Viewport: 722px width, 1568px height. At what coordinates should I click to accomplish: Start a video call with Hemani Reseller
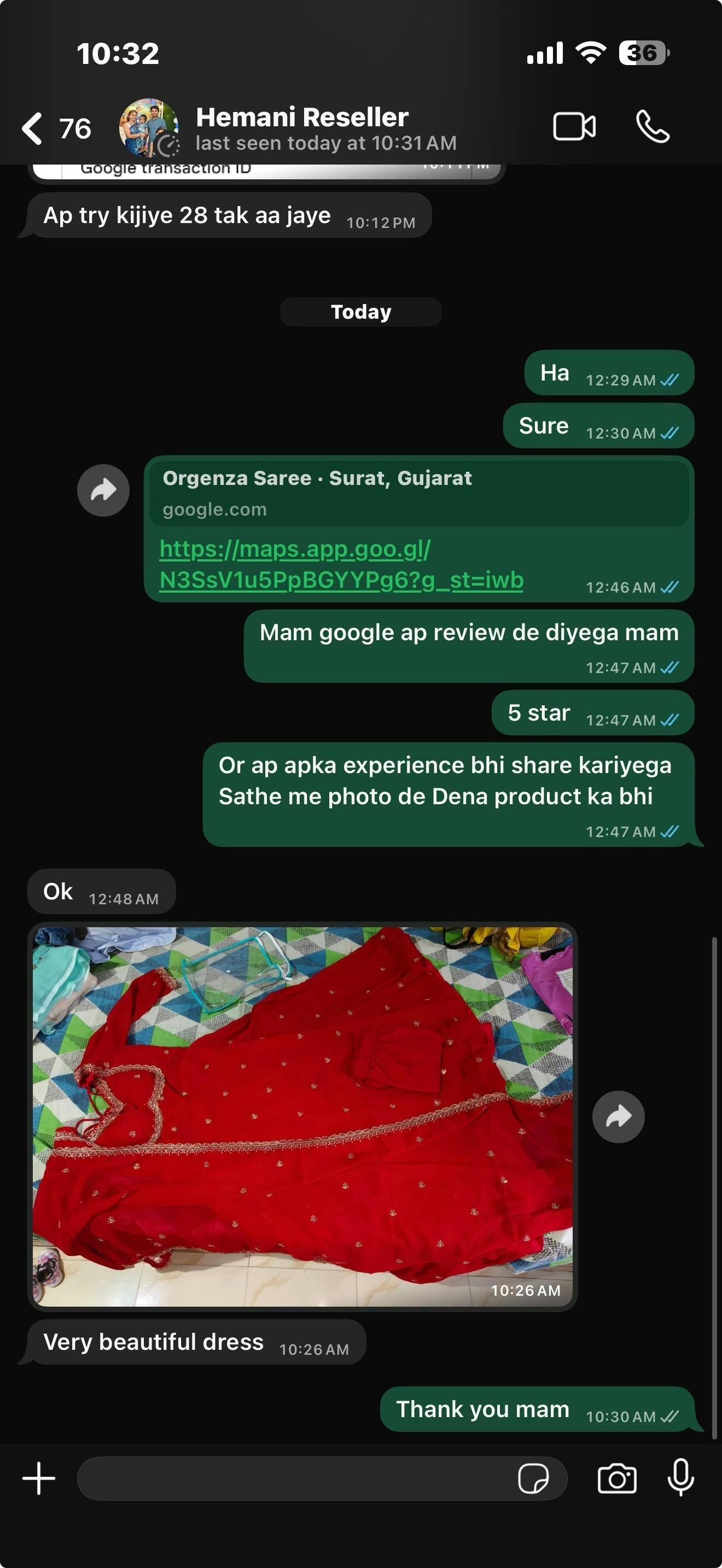[573, 127]
